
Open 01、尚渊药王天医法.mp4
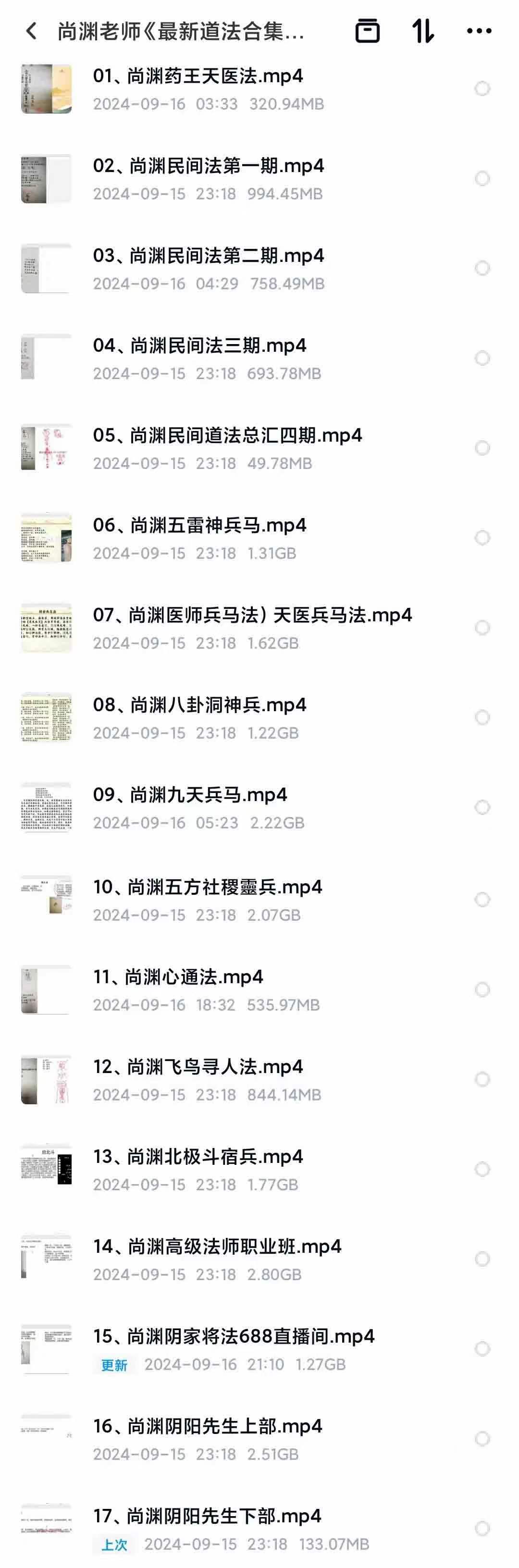coord(198,77)
